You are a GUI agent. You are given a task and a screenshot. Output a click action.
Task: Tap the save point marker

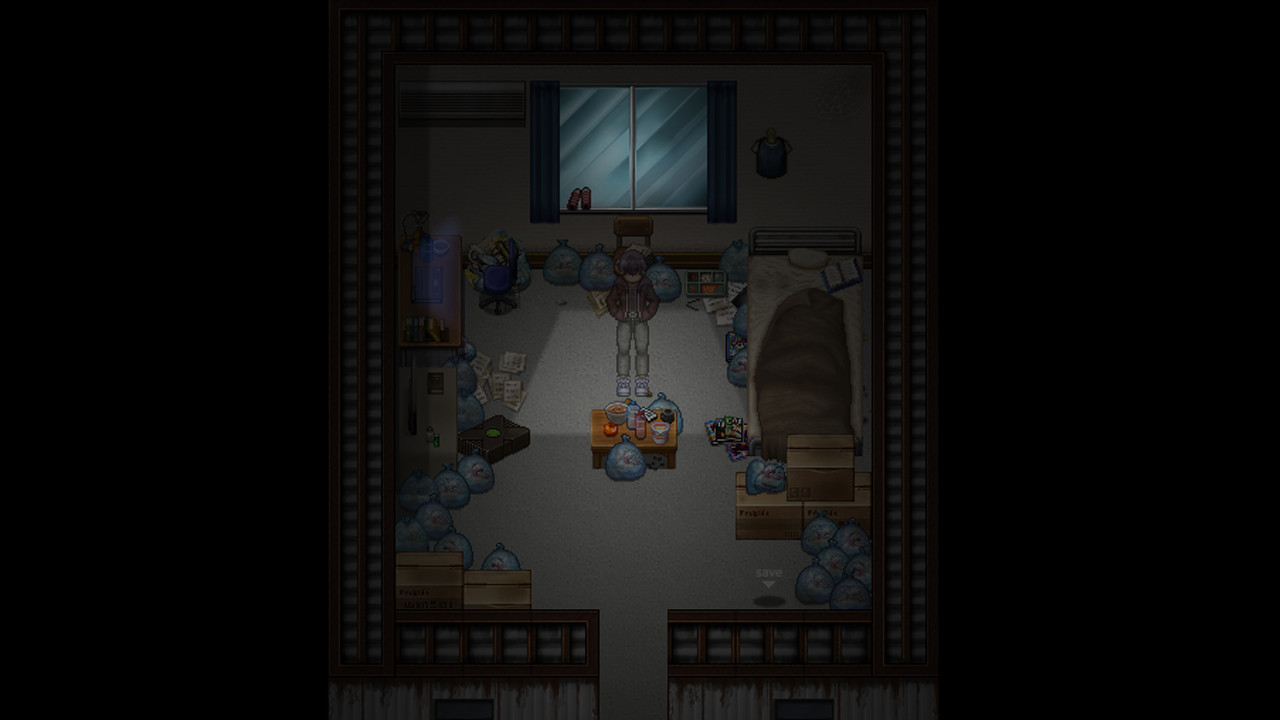point(768,599)
